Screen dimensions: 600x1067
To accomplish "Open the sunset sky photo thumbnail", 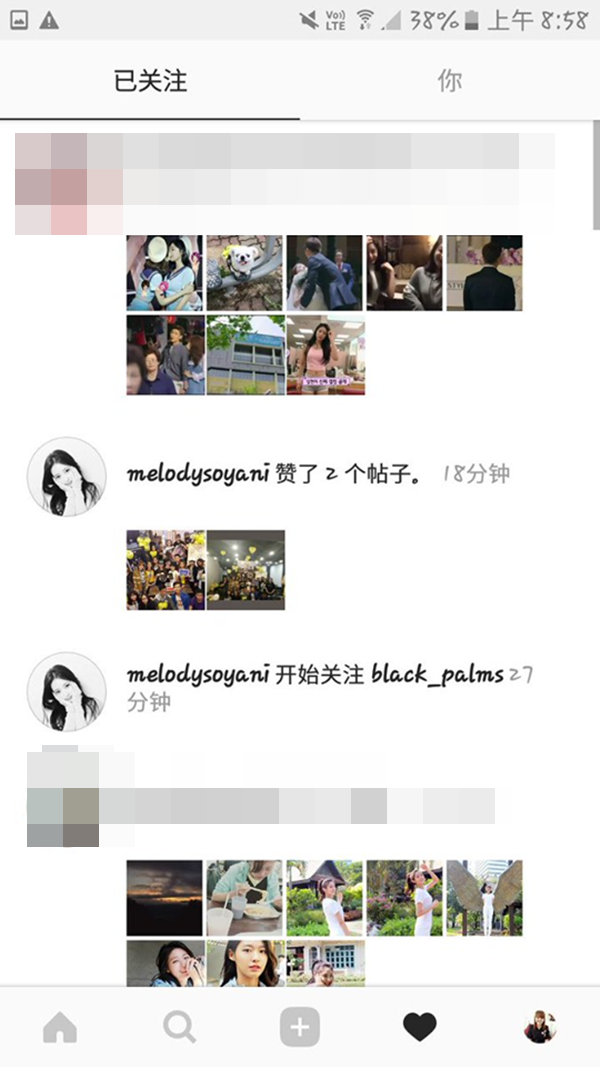I will pos(165,898).
